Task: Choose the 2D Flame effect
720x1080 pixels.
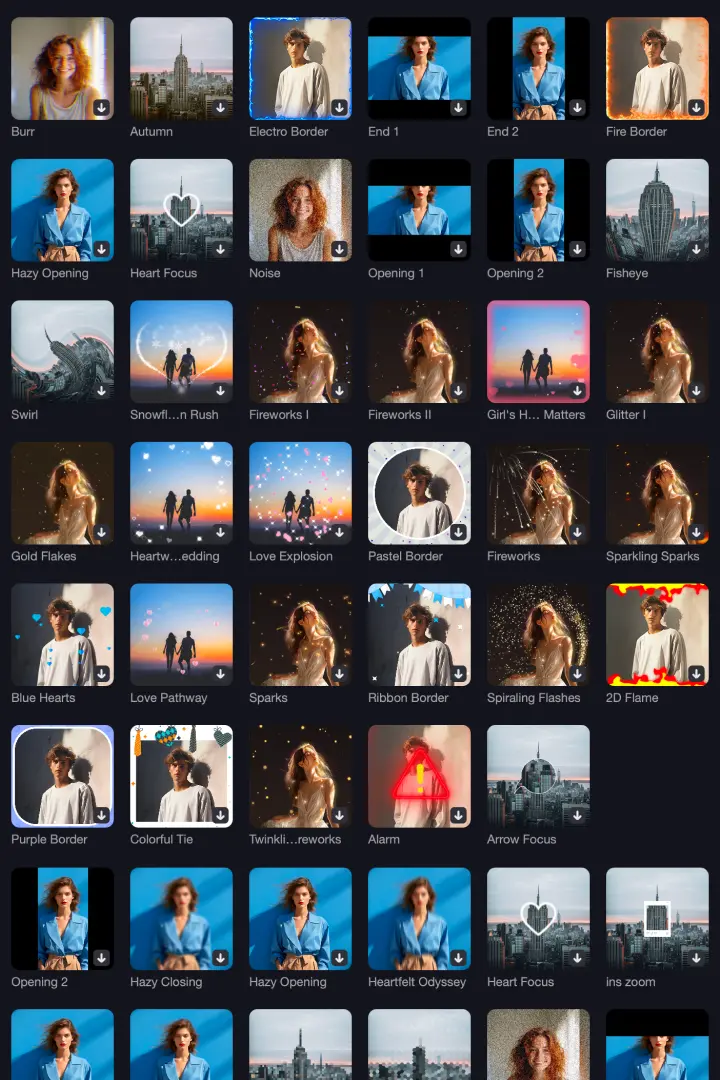Action: pos(657,634)
